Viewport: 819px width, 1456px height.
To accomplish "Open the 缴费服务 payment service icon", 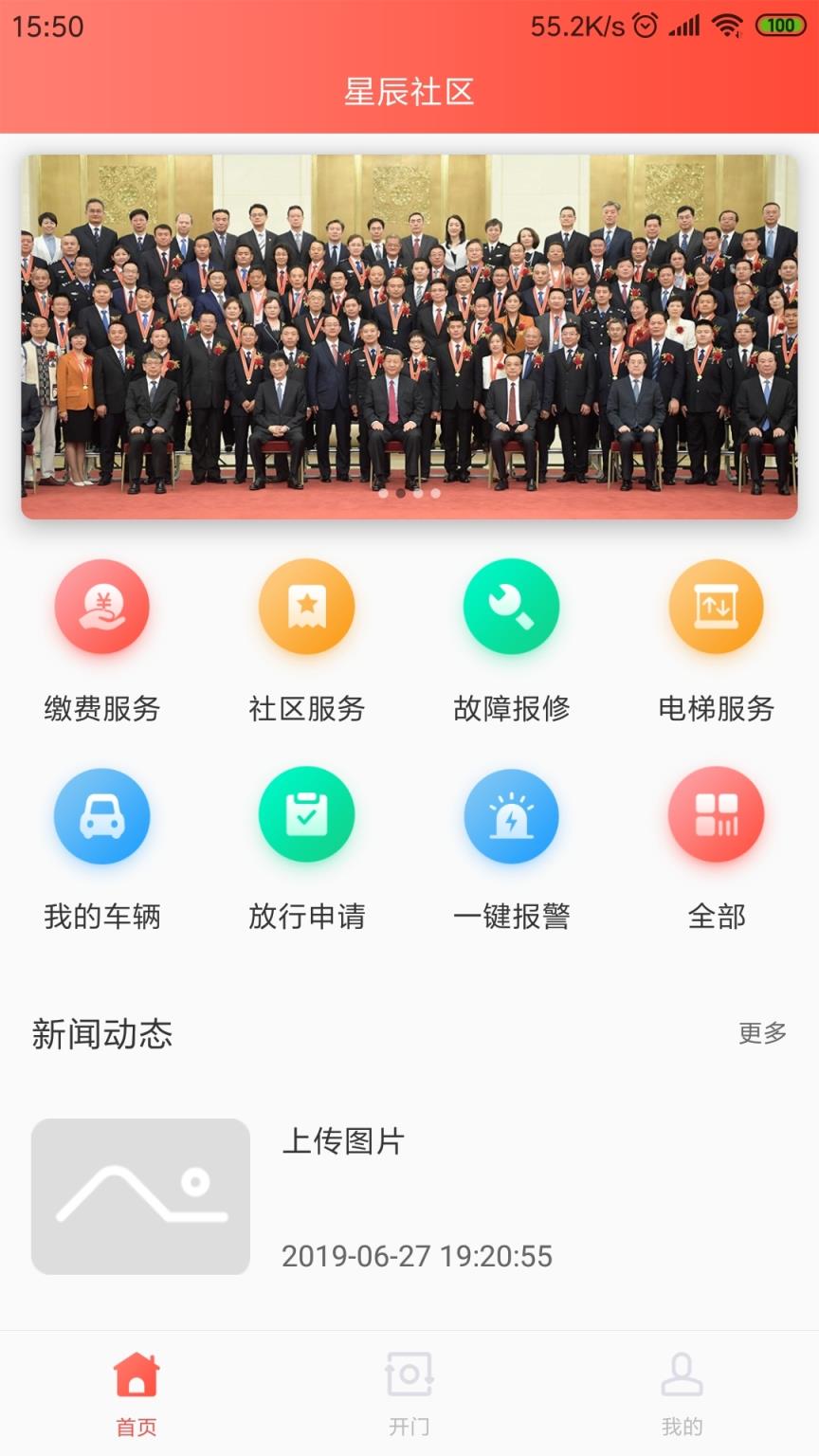I will pos(102,606).
